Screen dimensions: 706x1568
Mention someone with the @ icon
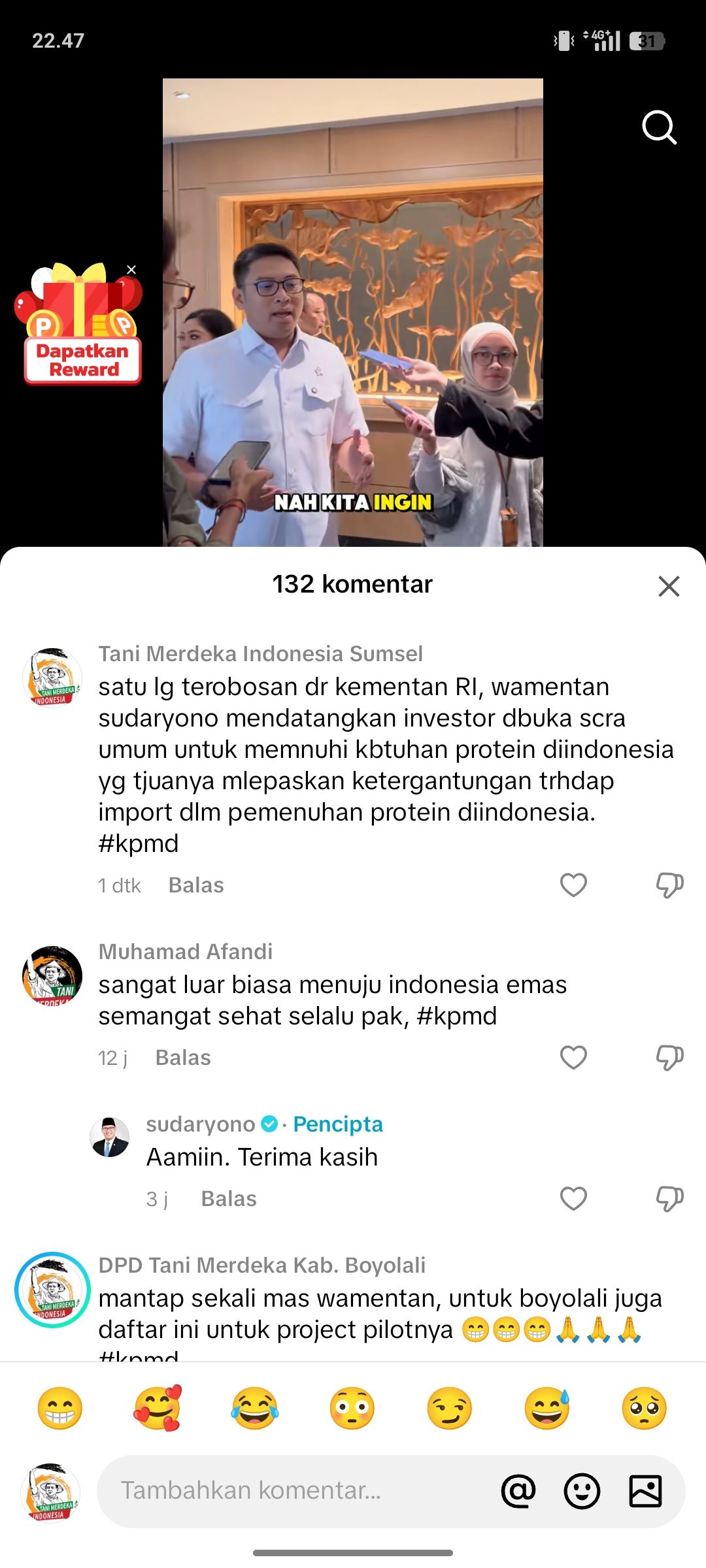click(x=518, y=1491)
